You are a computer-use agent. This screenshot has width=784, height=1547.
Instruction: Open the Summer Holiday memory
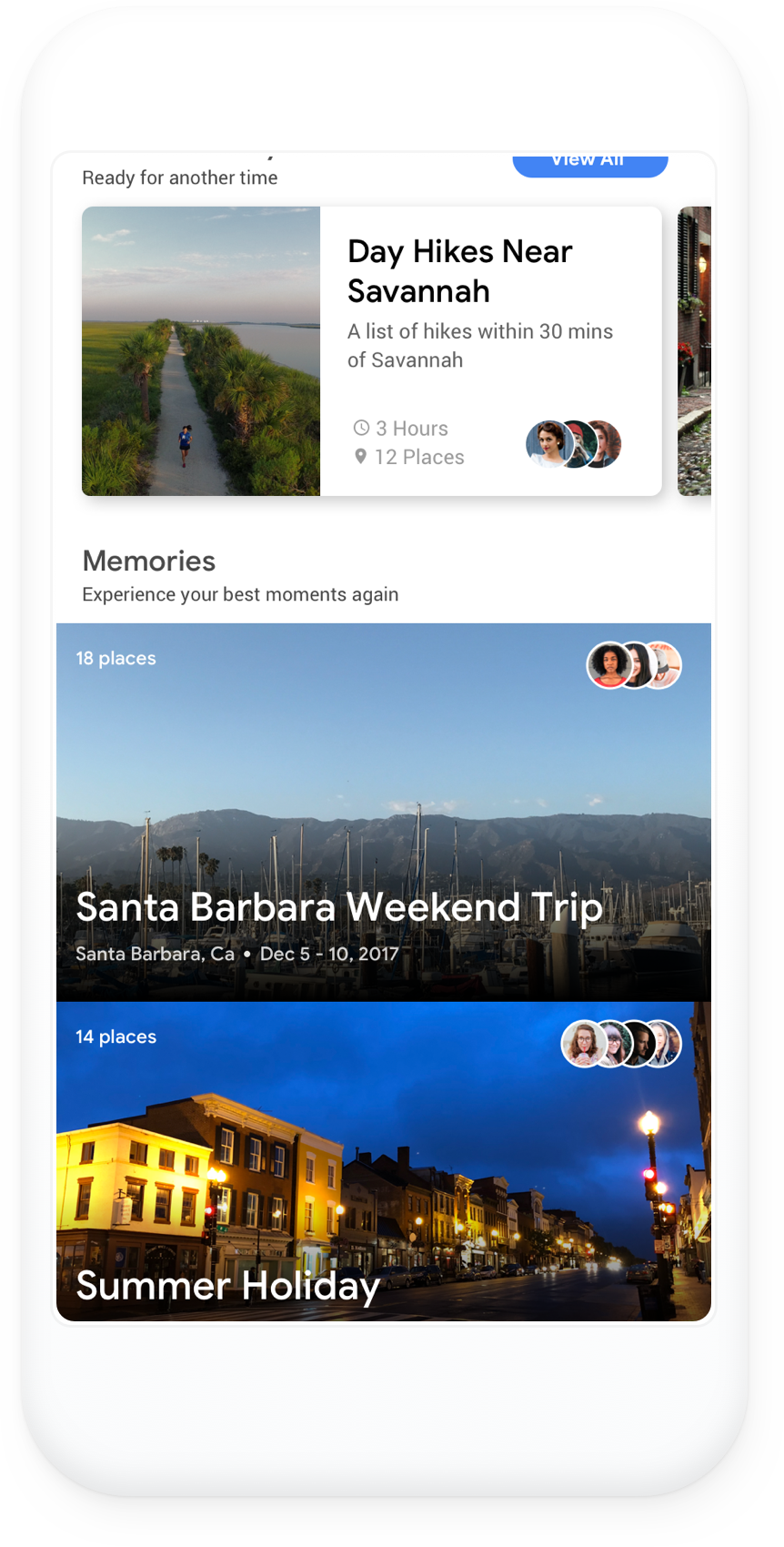(383, 1161)
